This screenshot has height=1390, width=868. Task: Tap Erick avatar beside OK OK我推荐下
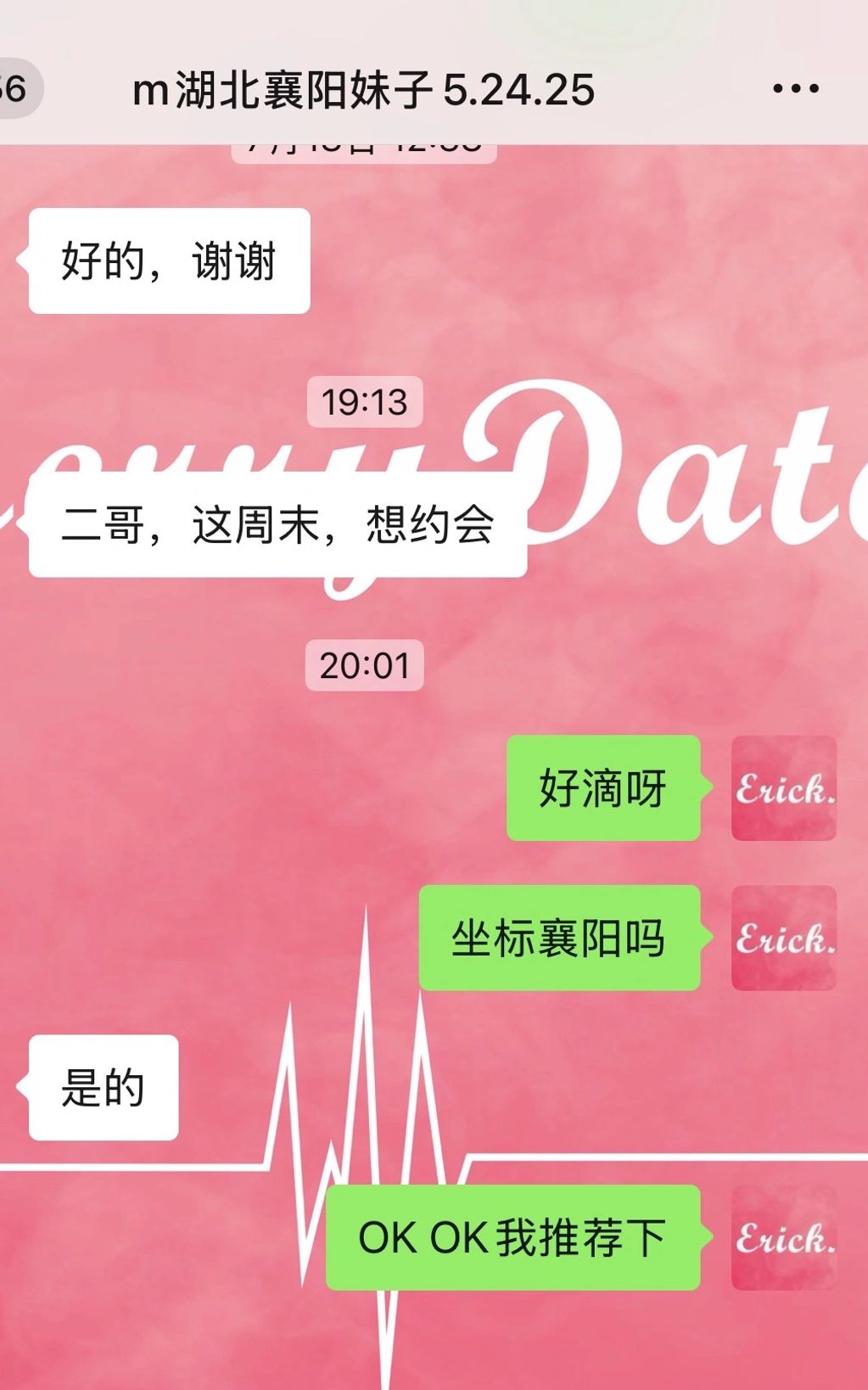783,1237
